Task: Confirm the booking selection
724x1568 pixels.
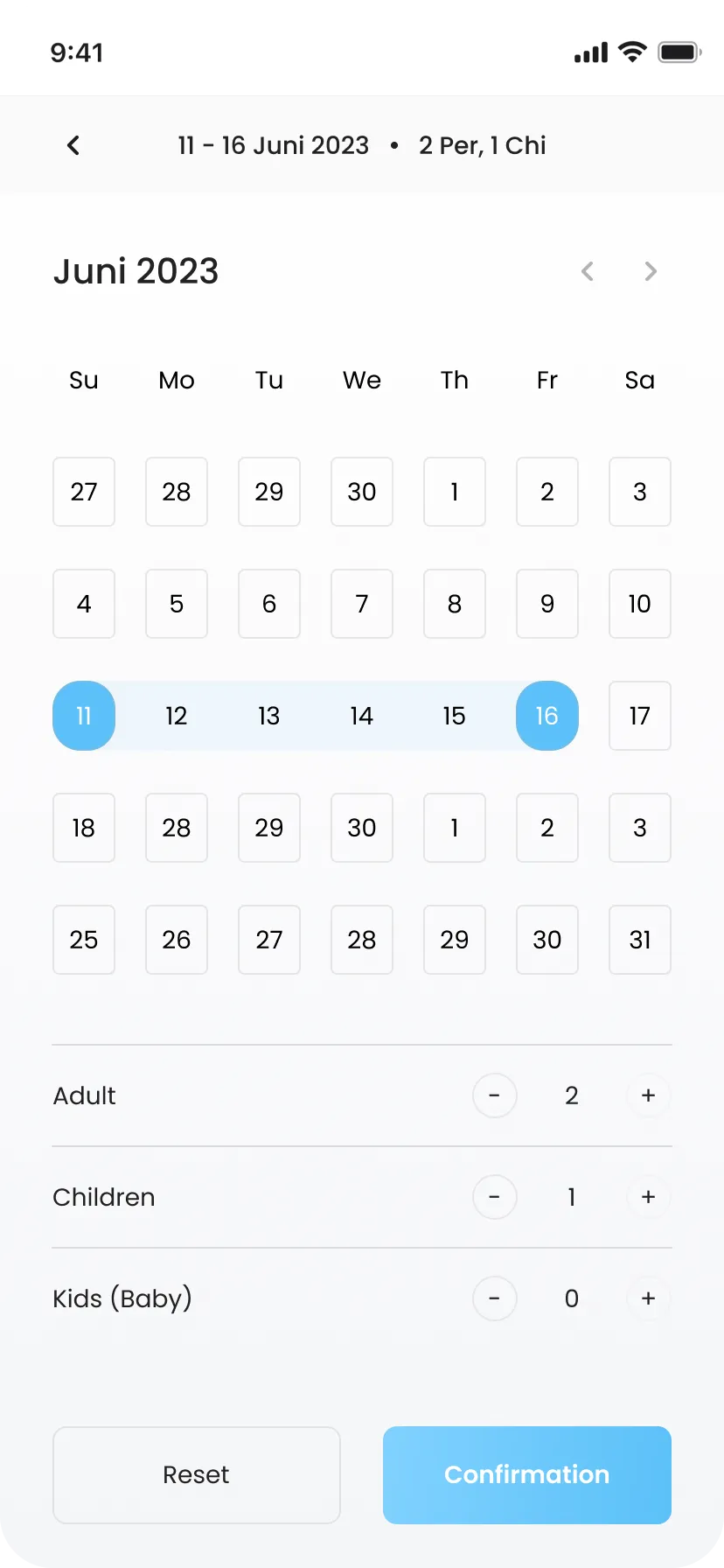Action: point(527,1475)
